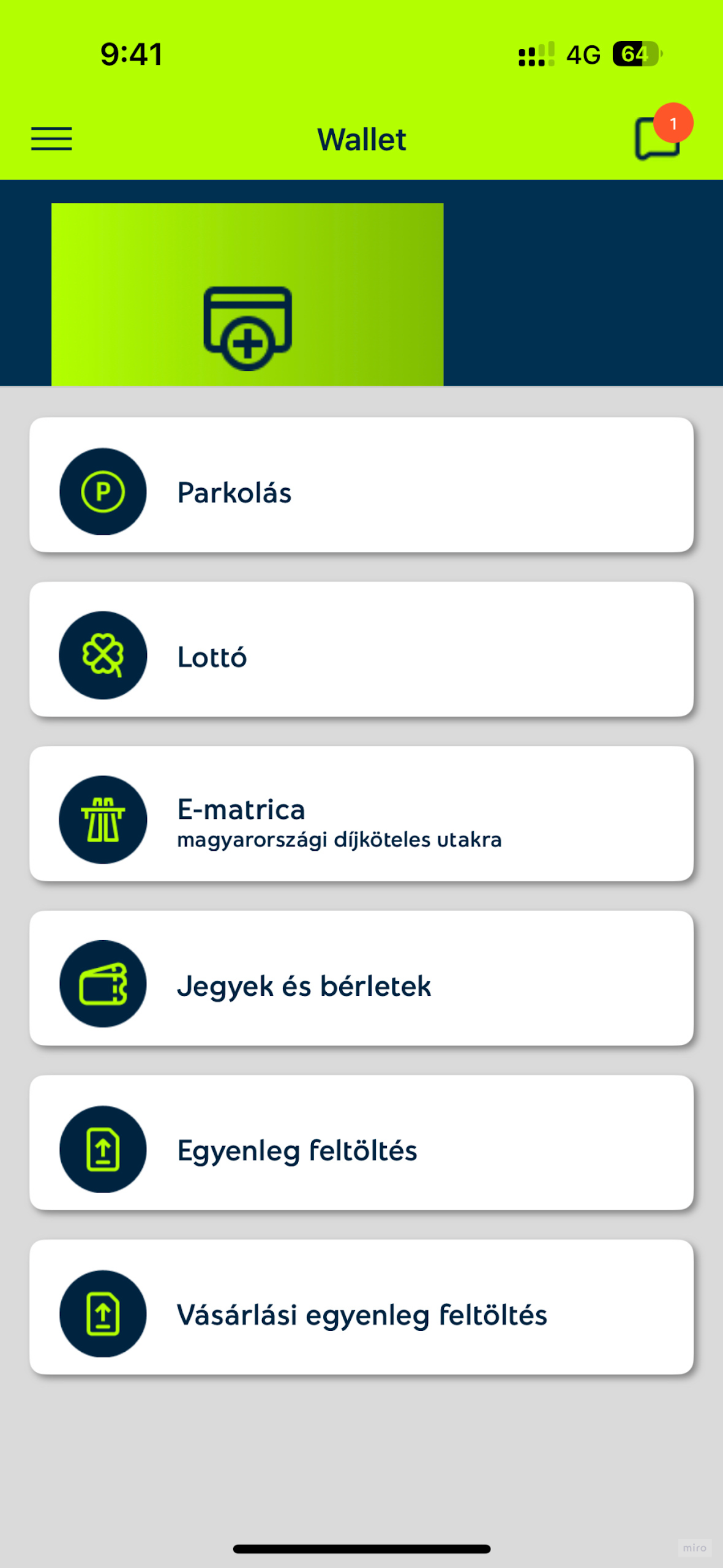The width and height of the screenshot is (723, 1568).
Task: Open Vásárlási egyenleg feltöltés
Action: [361, 1307]
